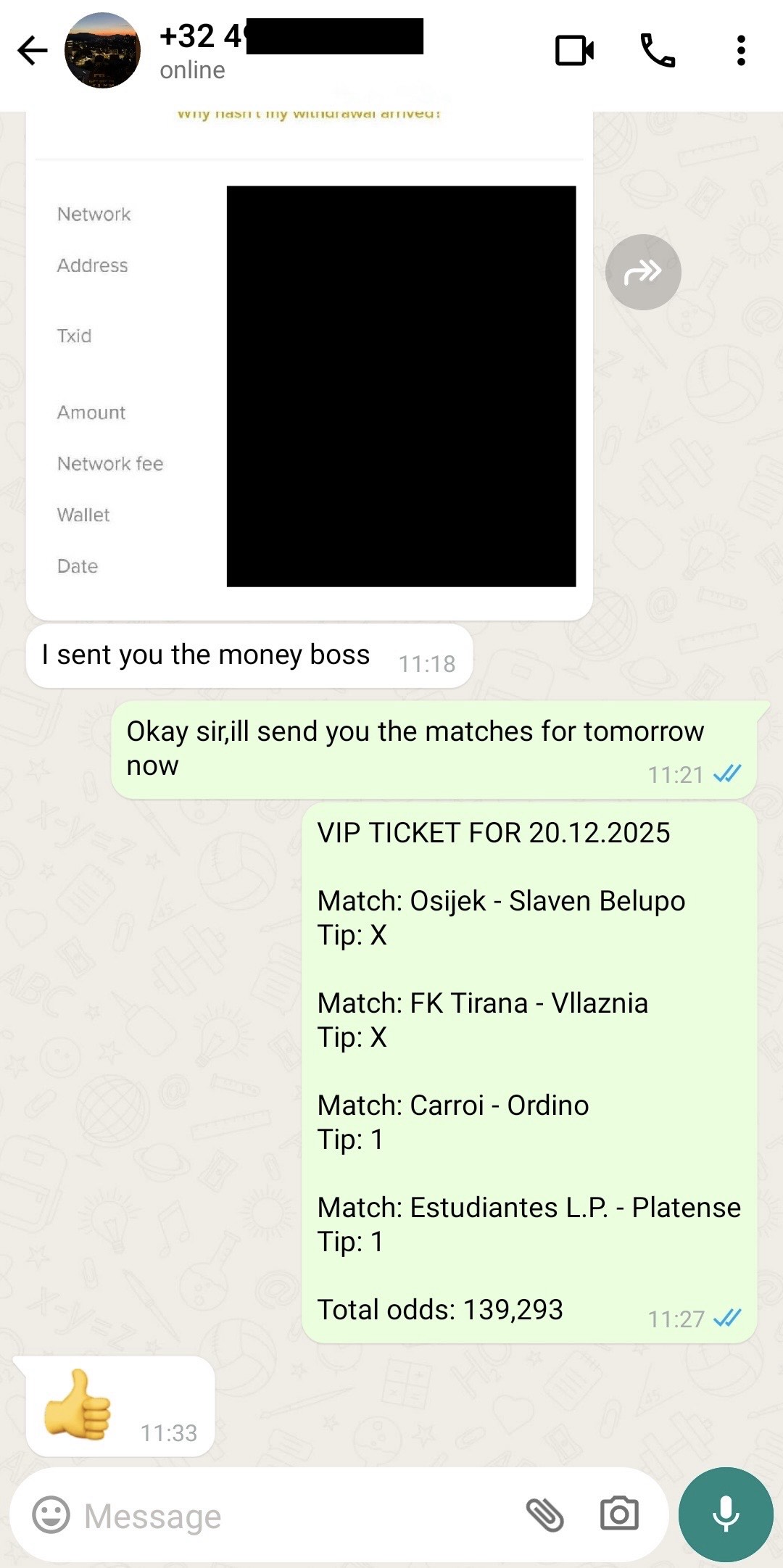Open the camera from the message bar
This screenshot has width=783, height=1568.
(x=619, y=1514)
